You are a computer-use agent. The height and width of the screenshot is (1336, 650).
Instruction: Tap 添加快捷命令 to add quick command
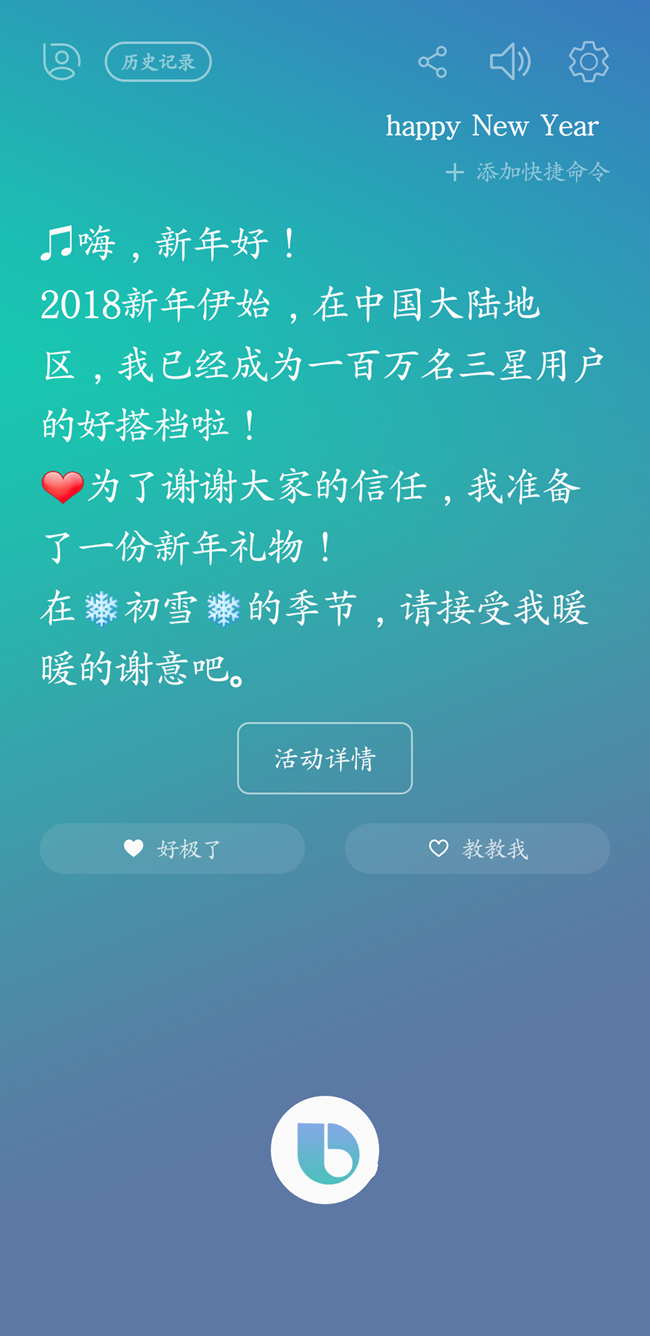(x=527, y=172)
